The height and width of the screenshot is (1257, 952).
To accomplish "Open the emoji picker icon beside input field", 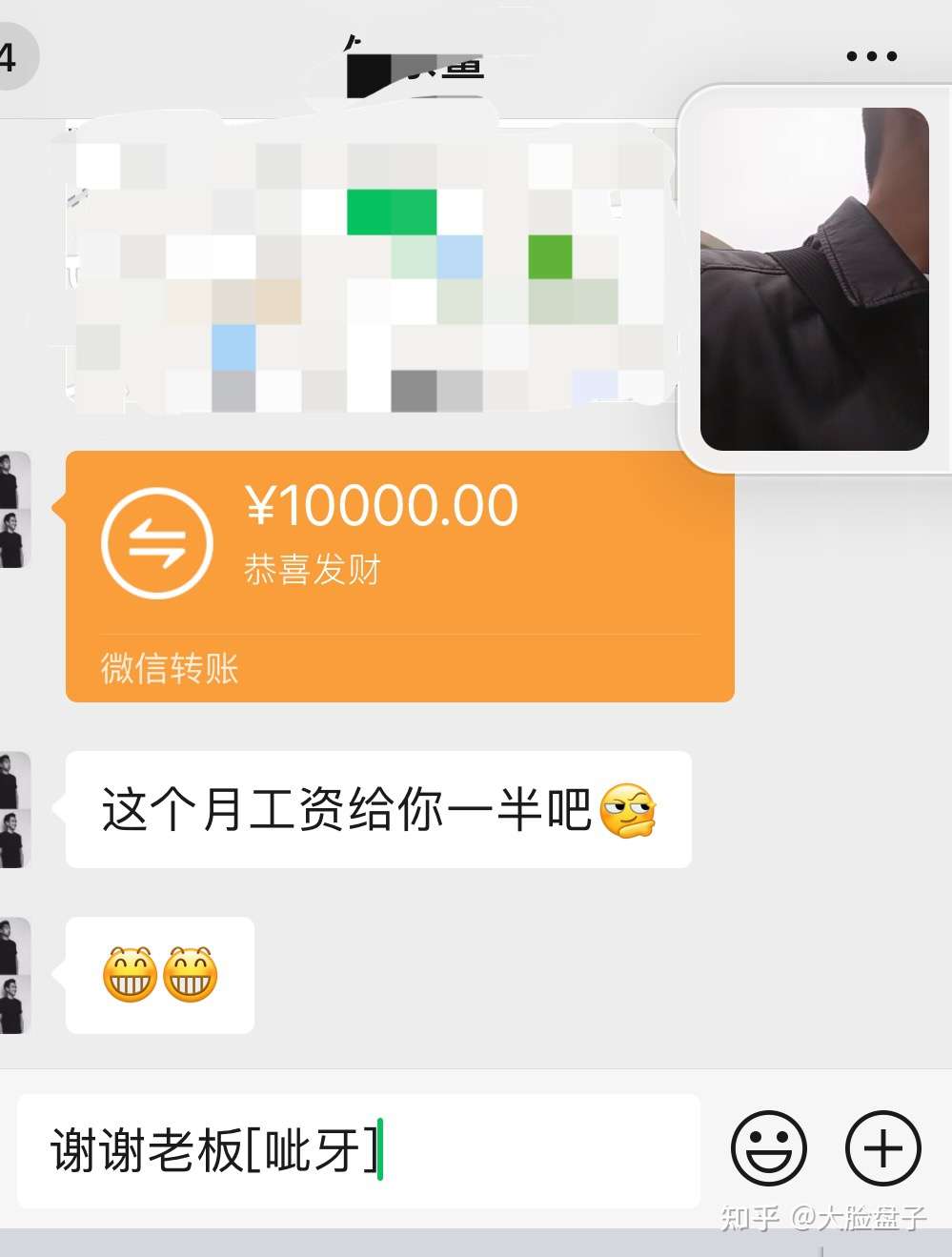I will coord(770,1147).
